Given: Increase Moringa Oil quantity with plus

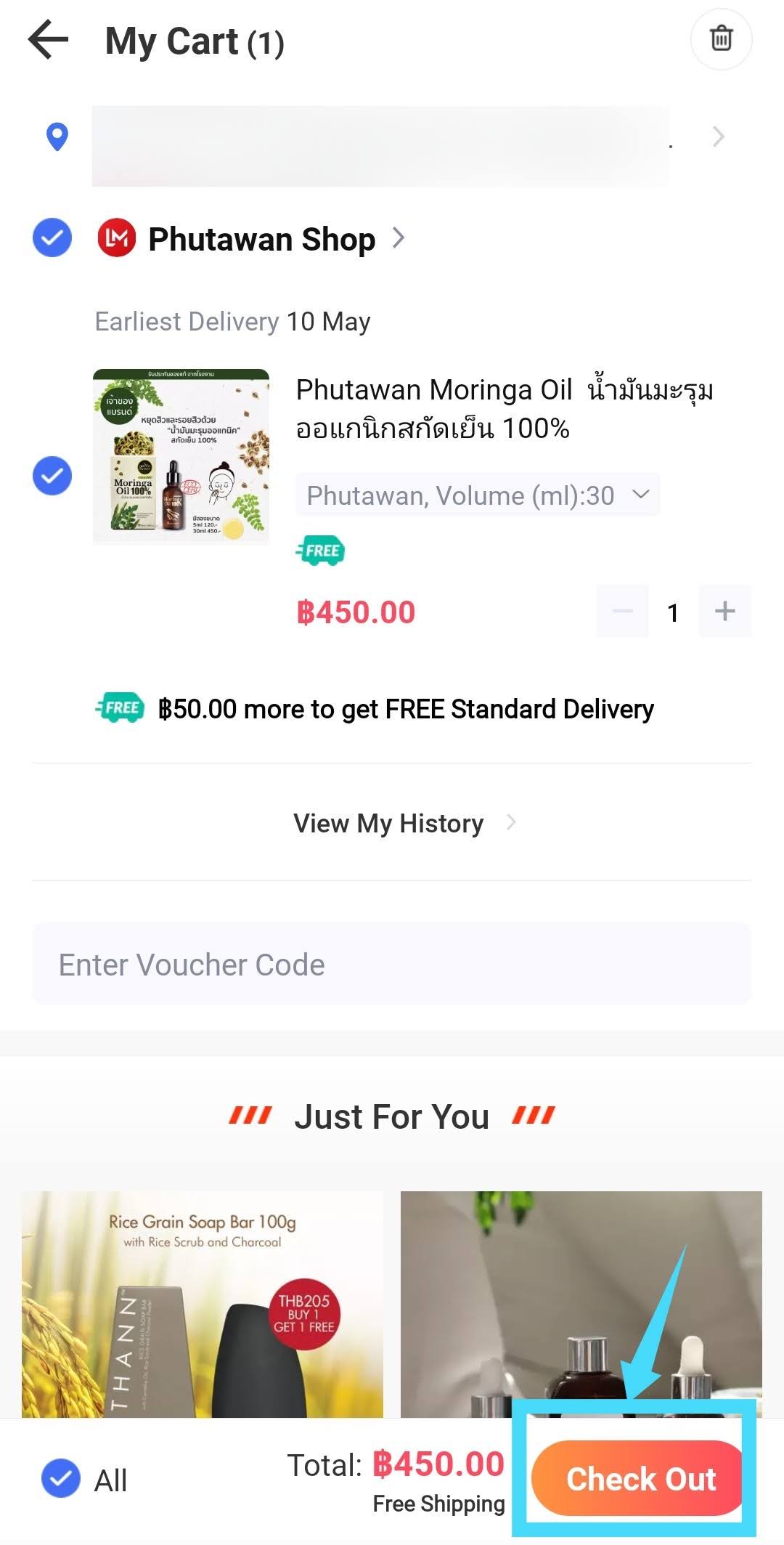Looking at the screenshot, I should coord(724,612).
